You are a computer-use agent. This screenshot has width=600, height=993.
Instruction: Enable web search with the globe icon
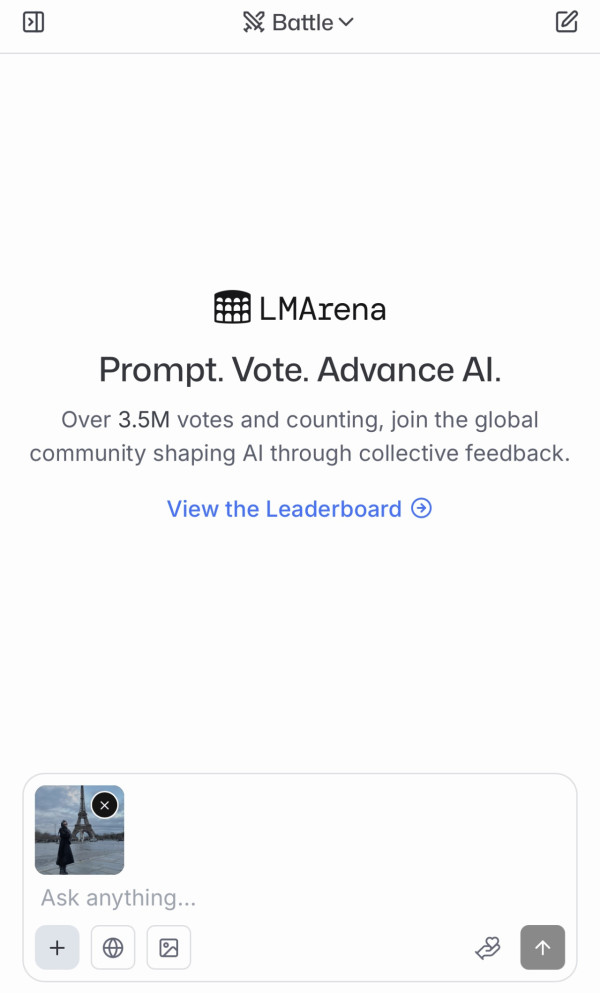[113, 948]
